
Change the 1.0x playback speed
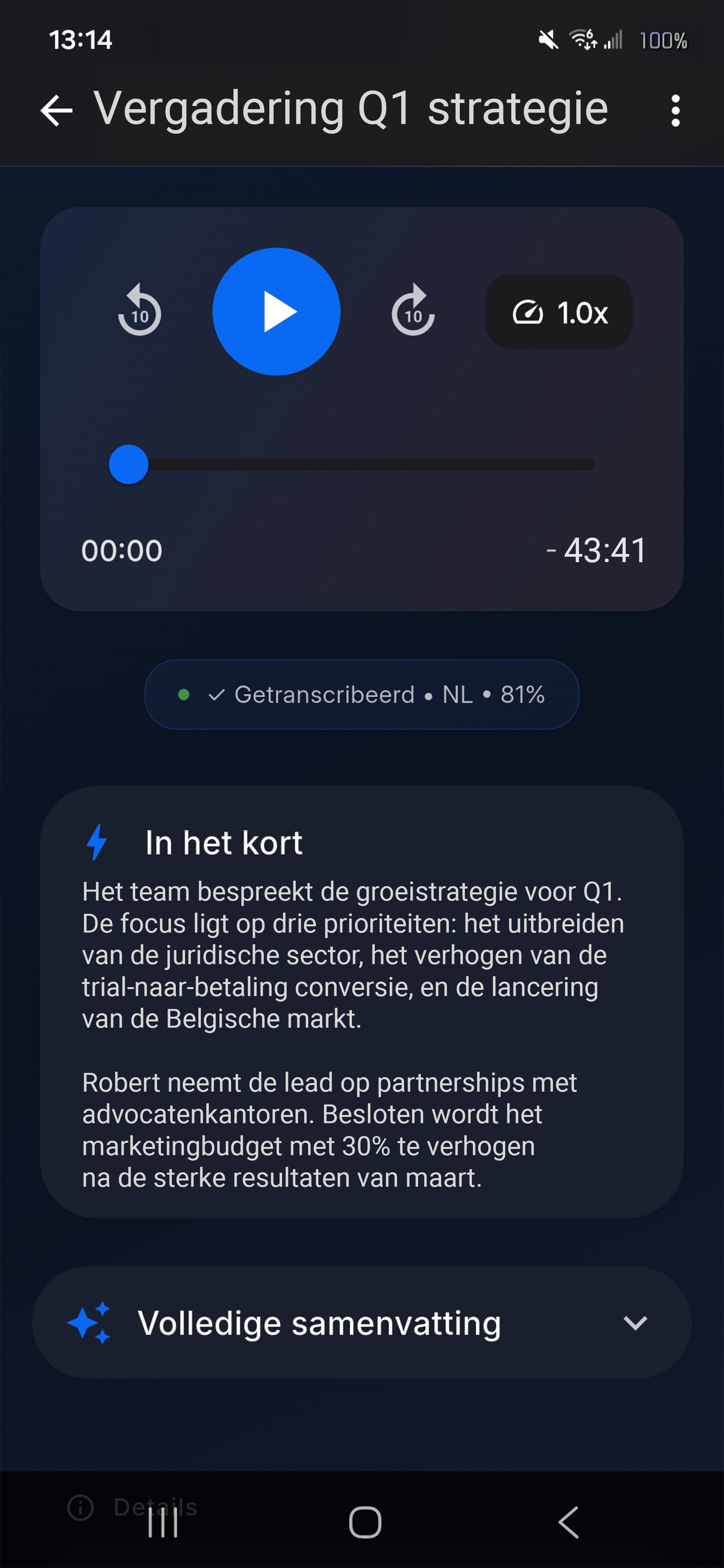coord(558,312)
